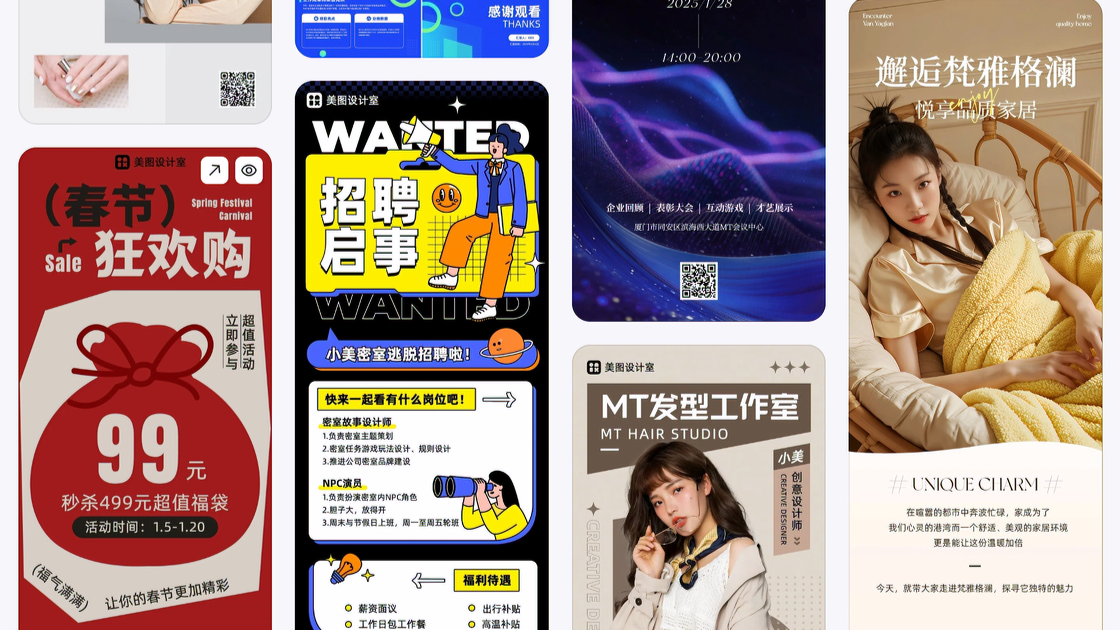Screen dimensions: 1120x630
Task: Preview the 春节狂欢购 template with the eye icon
Action: tap(249, 171)
